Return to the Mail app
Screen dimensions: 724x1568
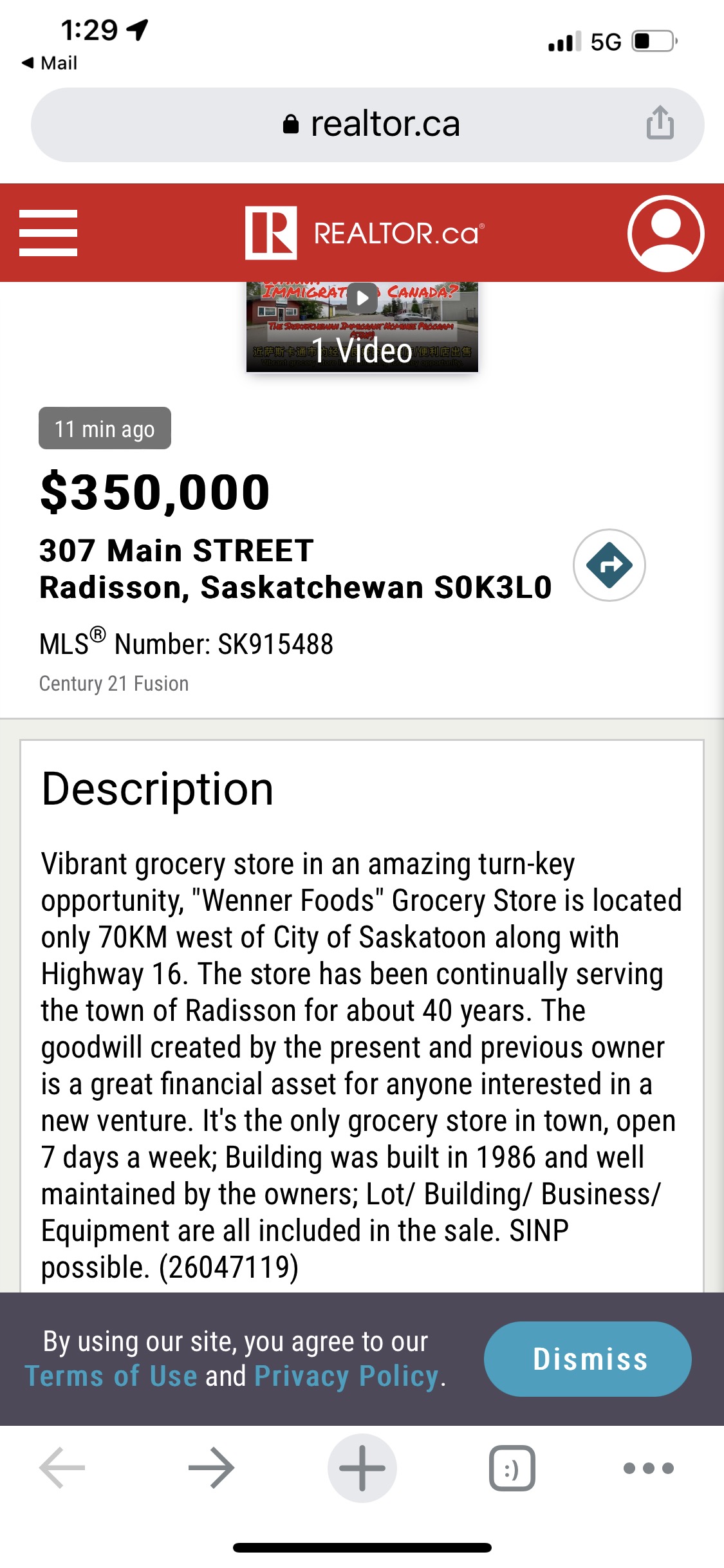[x=50, y=63]
